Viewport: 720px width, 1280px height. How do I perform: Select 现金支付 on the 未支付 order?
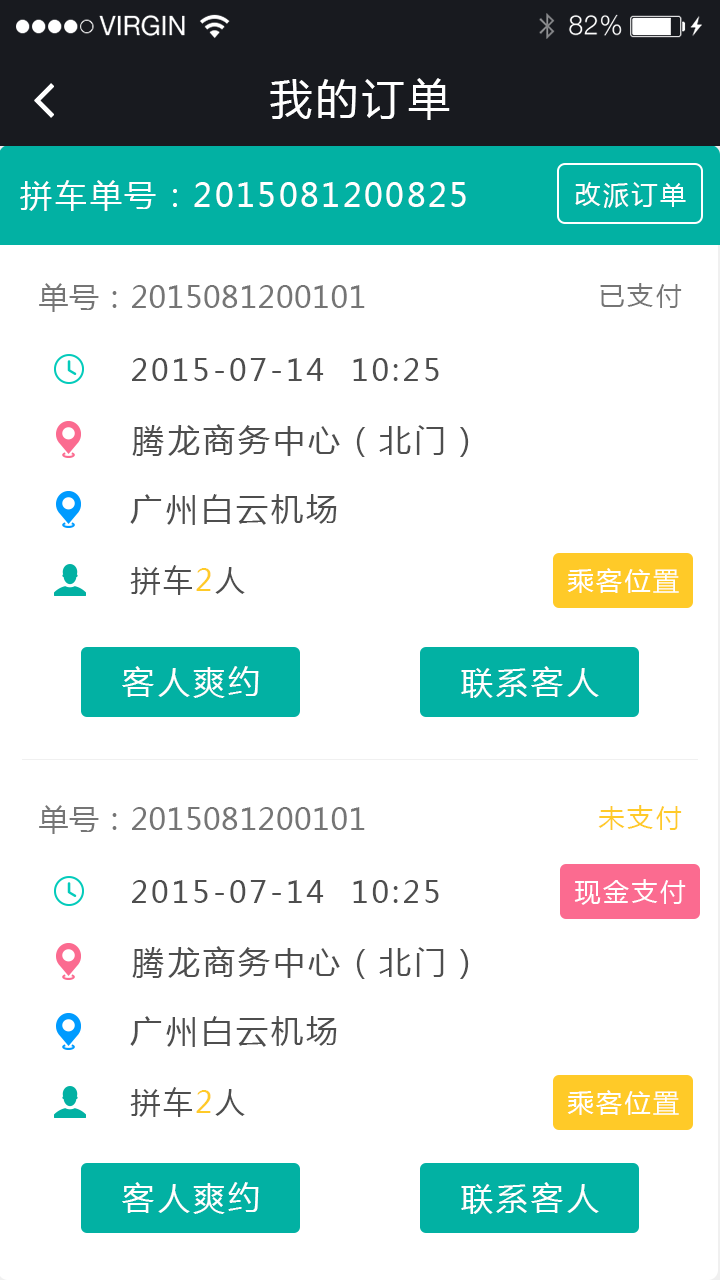[630, 892]
